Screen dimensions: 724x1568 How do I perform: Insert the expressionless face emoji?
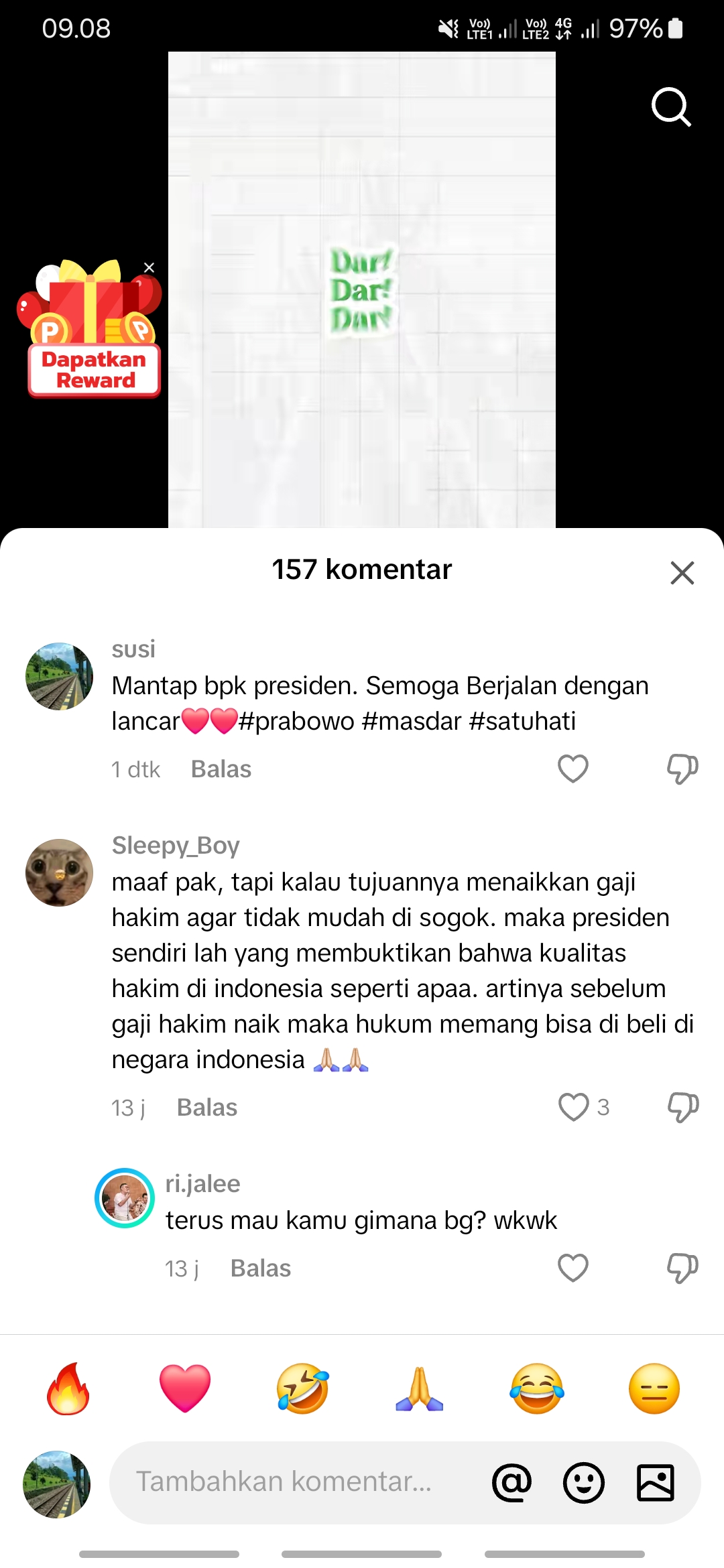(654, 1388)
